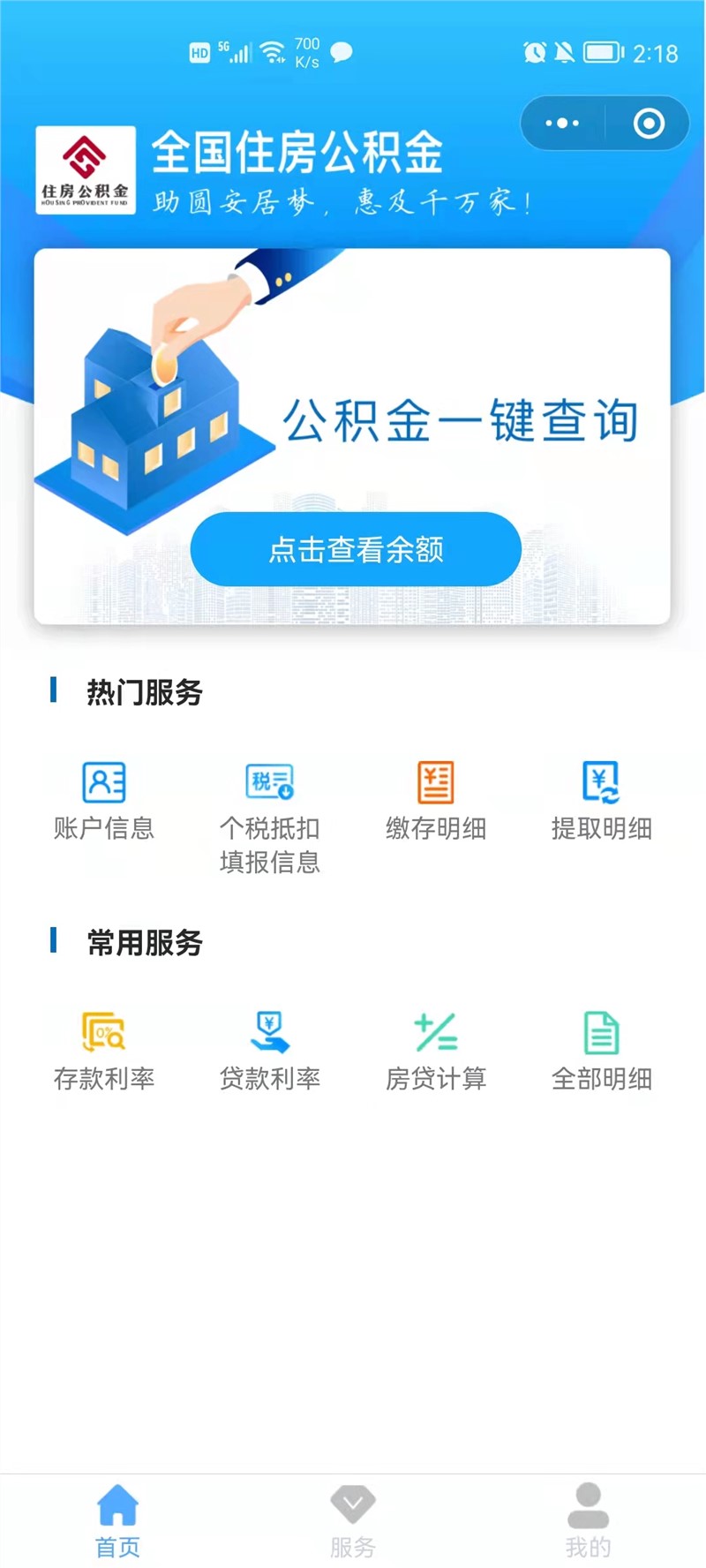
Task: Close the mini program via circle icon
Action: click(x=649, y=124)
